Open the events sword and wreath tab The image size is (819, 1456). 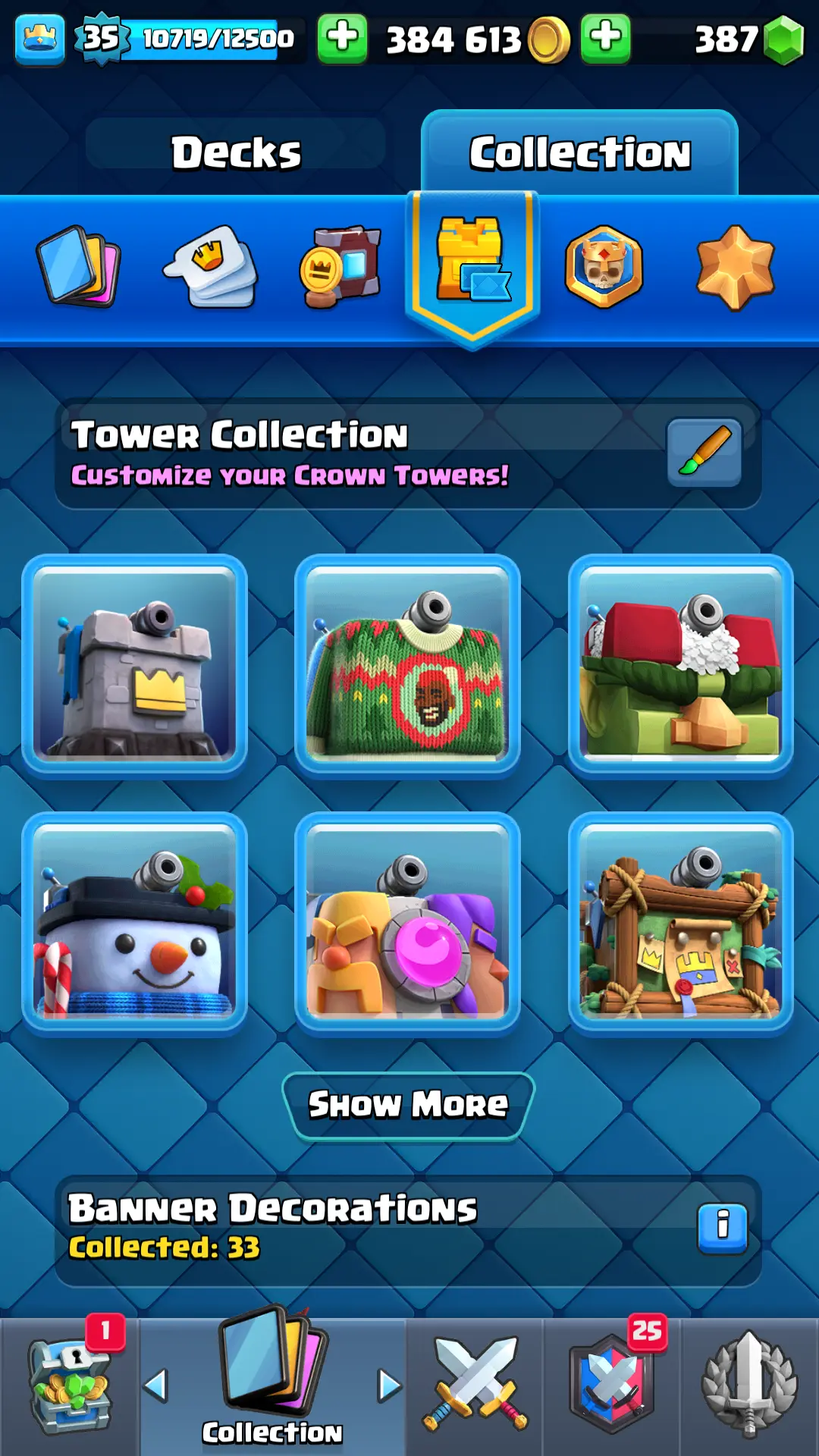tap(749, 1386)
